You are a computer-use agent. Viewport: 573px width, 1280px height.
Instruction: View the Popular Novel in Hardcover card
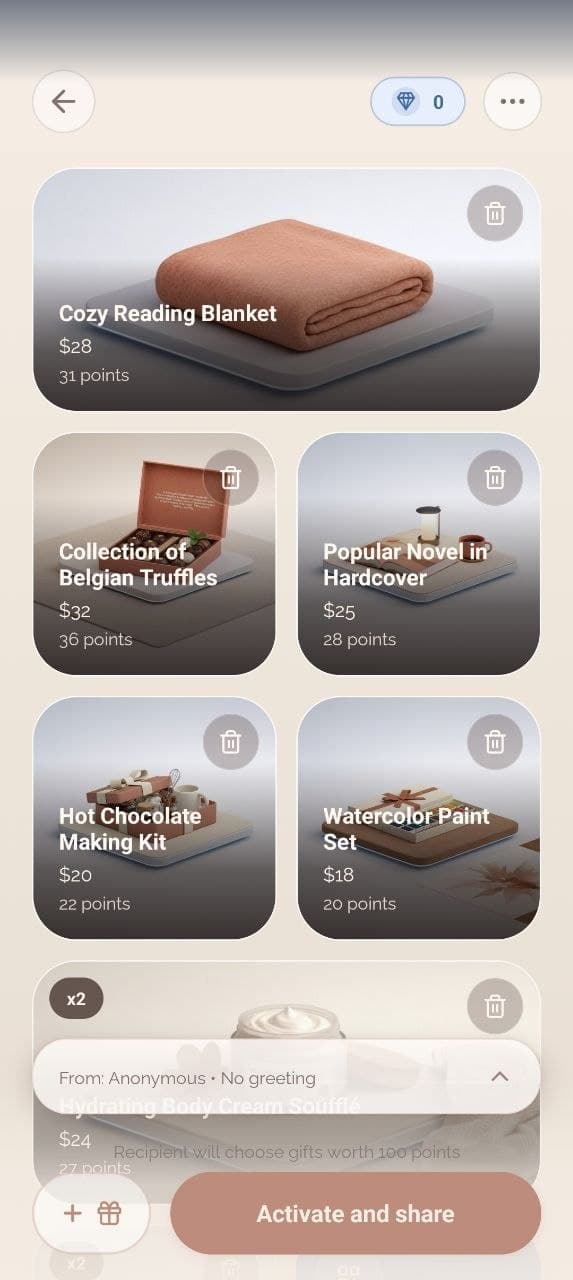pyautogui.click(x=419, y=554)
